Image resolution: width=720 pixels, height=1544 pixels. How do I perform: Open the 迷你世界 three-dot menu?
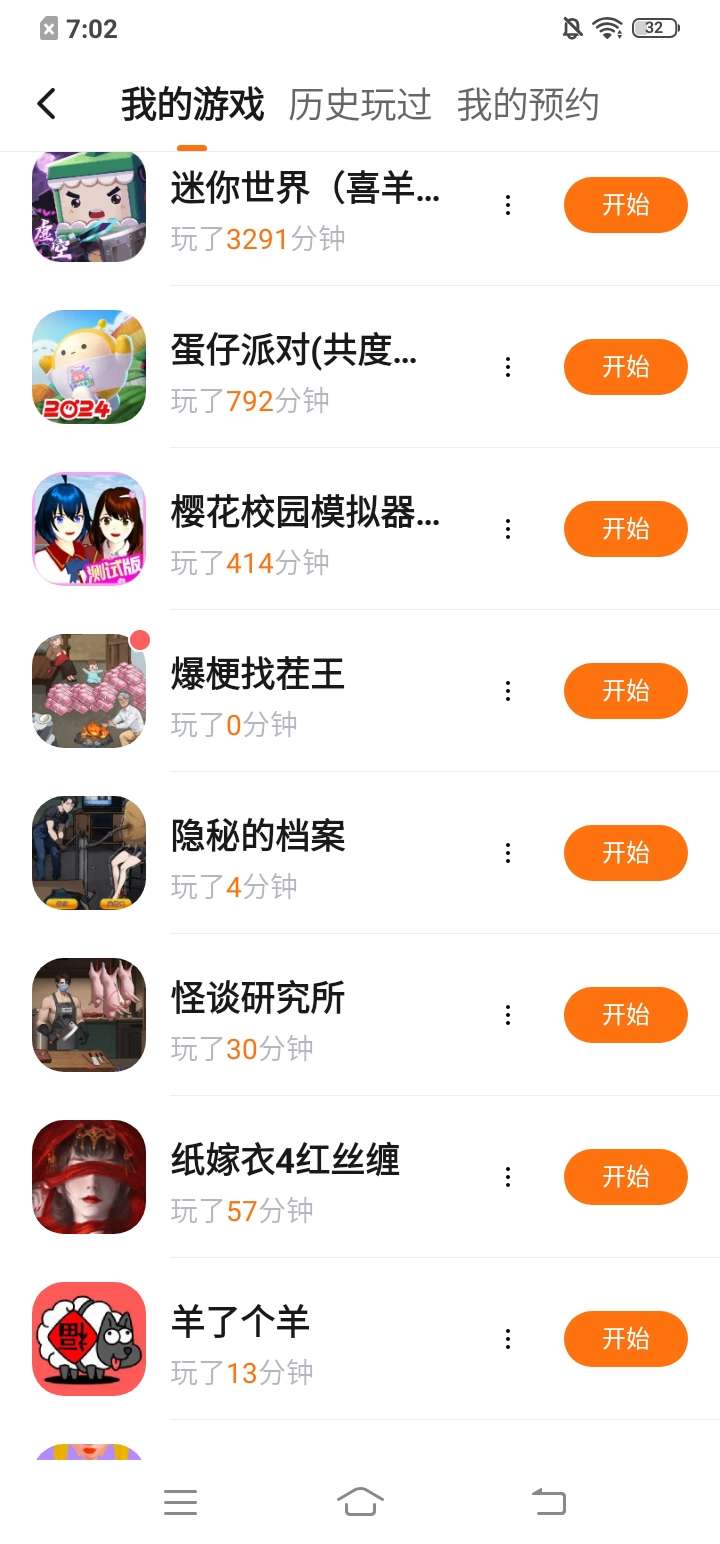pyautogui.click(x=508, y=205)
